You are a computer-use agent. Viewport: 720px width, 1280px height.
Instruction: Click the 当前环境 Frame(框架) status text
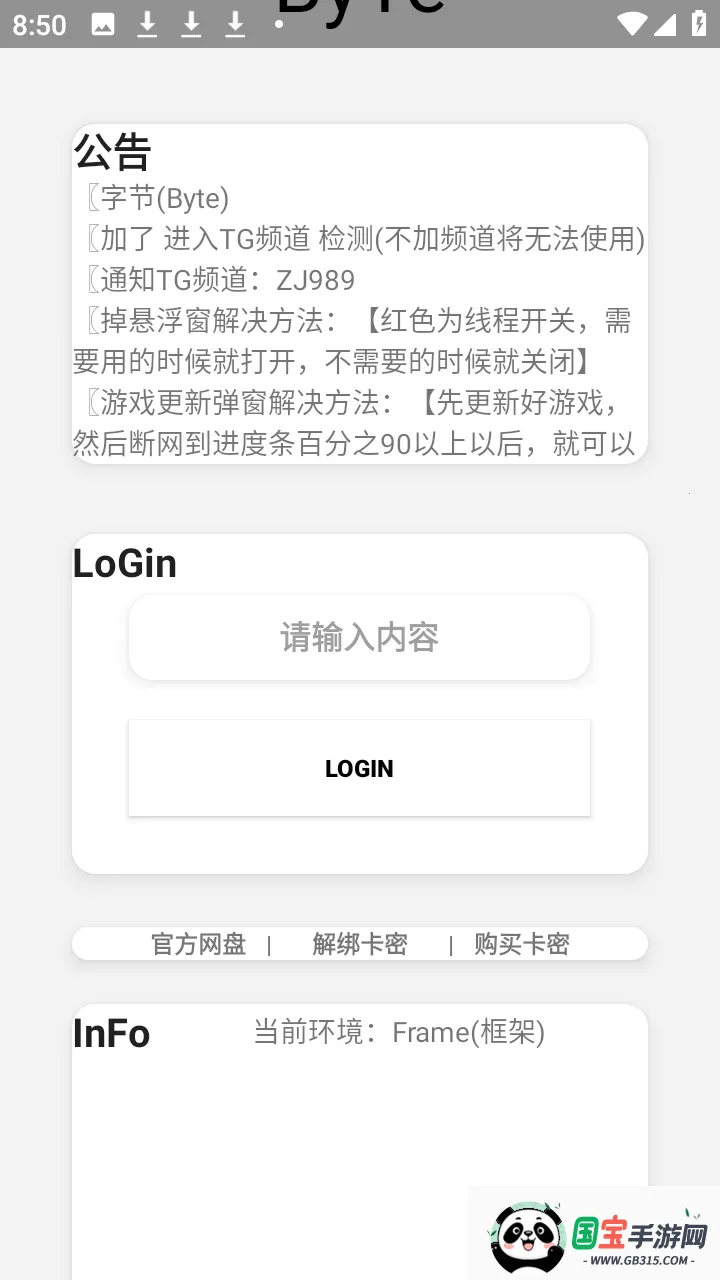point(398,1033)
